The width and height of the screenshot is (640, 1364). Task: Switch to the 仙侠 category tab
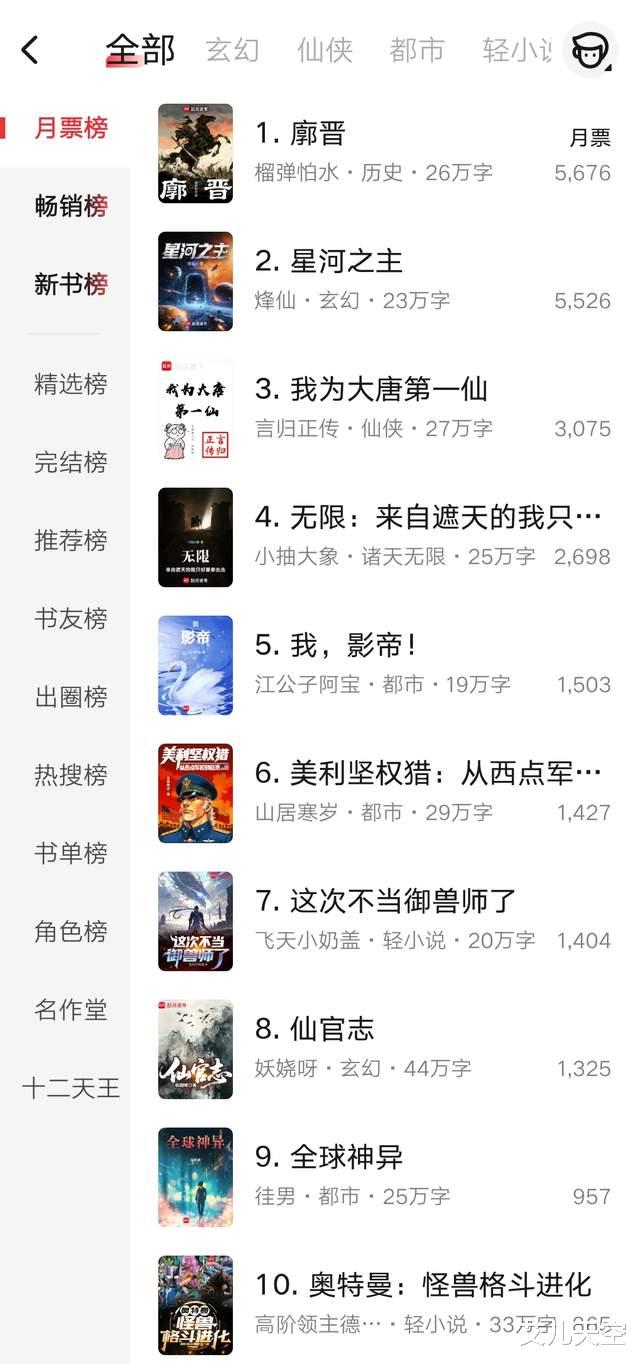pos(325,50)
